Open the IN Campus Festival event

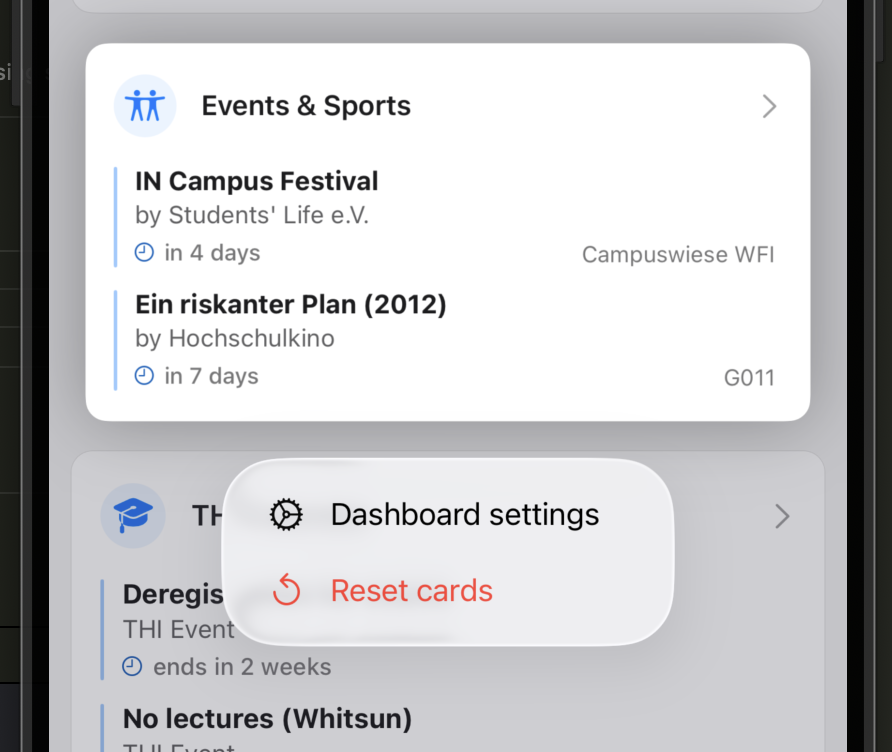click(x=256, y=182)
